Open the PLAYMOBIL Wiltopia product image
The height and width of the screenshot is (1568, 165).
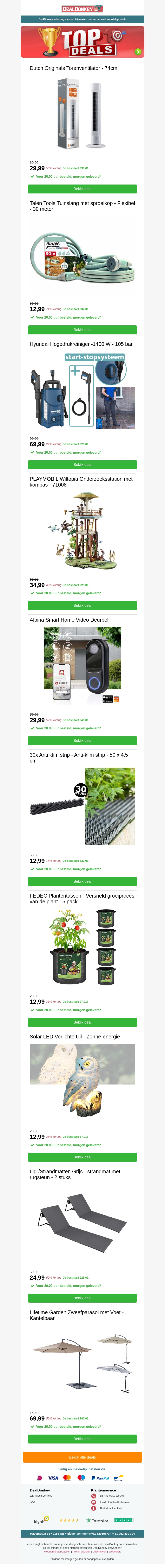coord(82,531)
